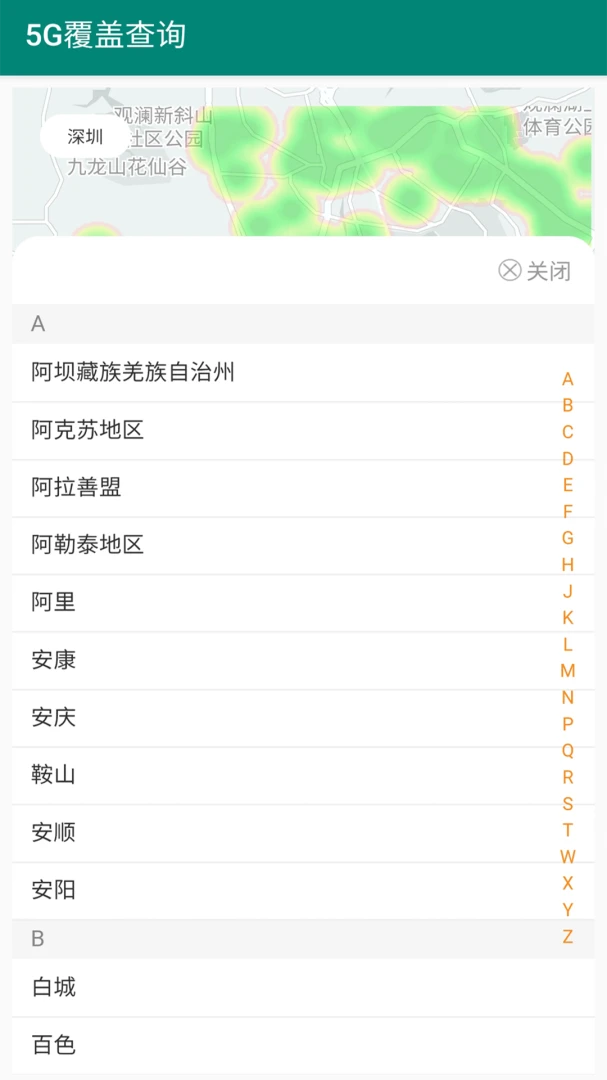607x1080 pixels.
Task: Select 安庆 as the city
Action: pyautogui.click(x=54, y=717)
